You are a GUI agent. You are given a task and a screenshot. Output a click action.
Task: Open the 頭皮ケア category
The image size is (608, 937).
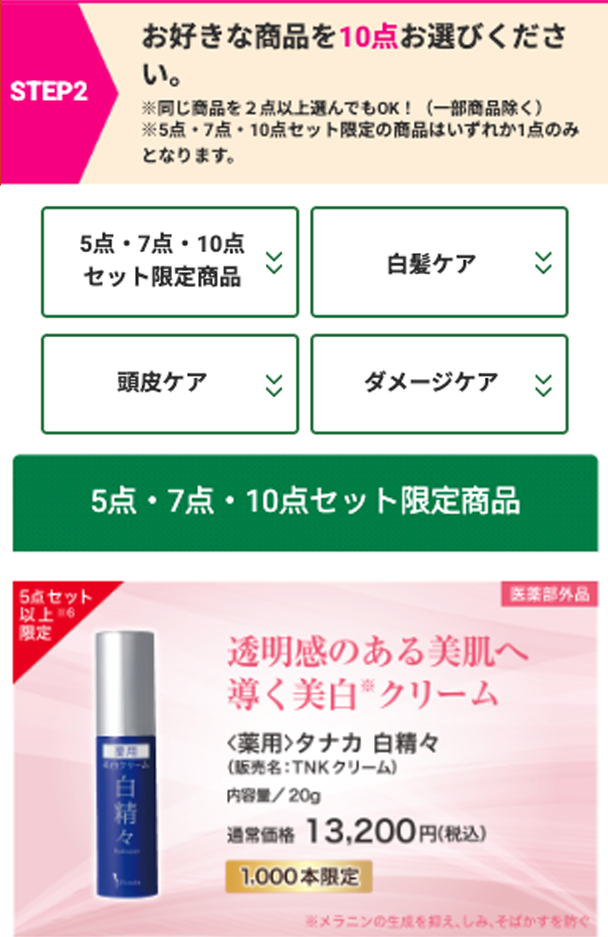click(x=169, y=384)
